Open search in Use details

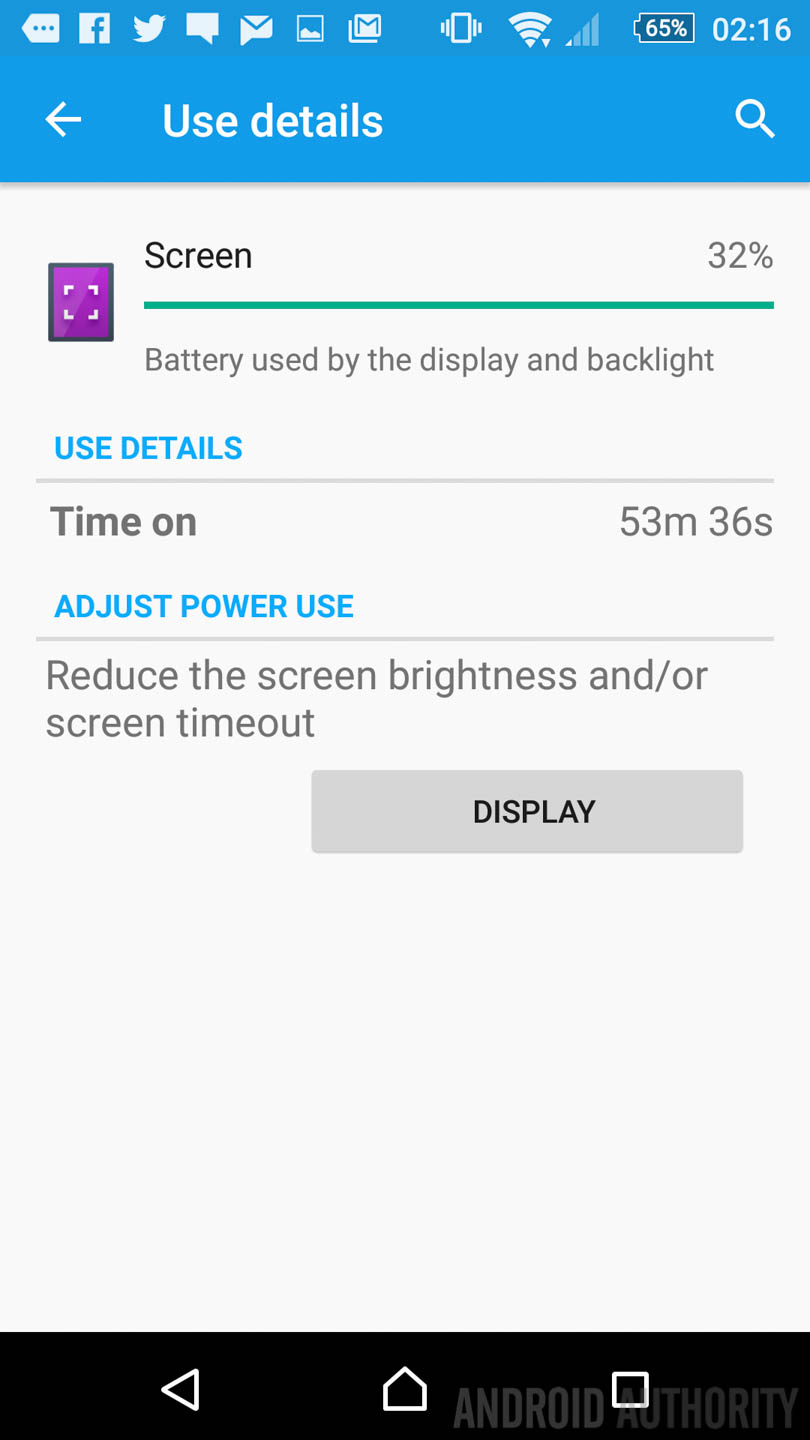754,120
